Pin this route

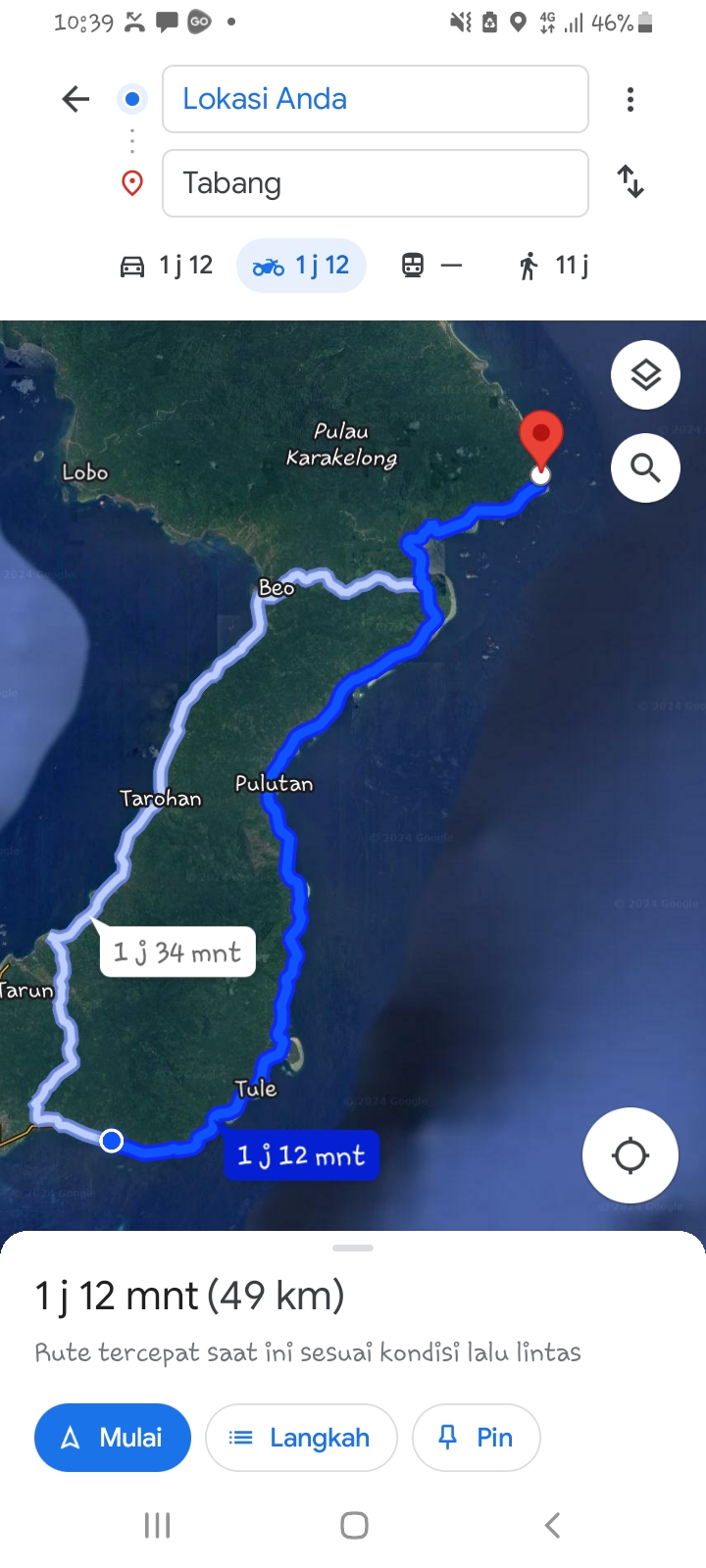476,1438
